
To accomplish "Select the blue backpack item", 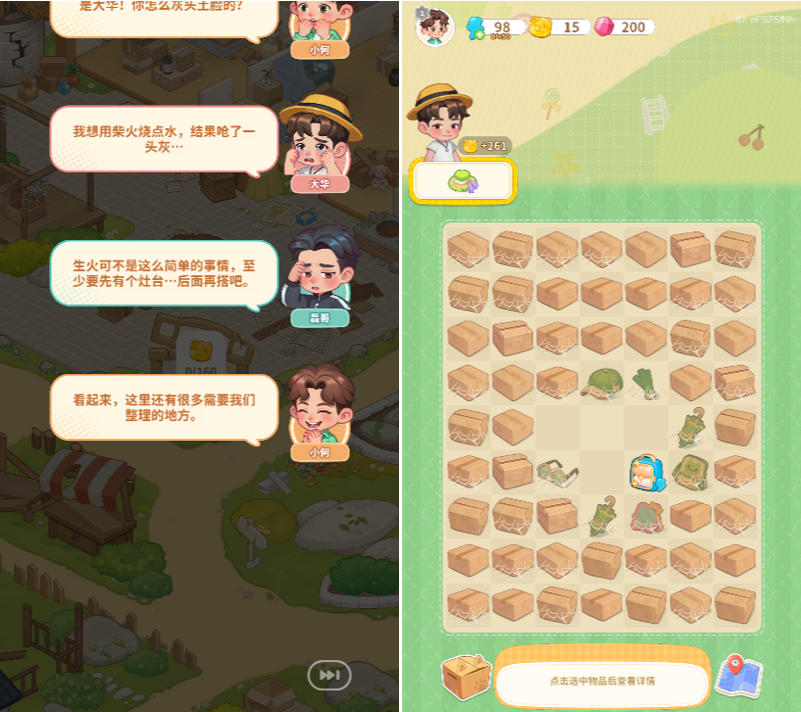I will click(x=647, y=471).
